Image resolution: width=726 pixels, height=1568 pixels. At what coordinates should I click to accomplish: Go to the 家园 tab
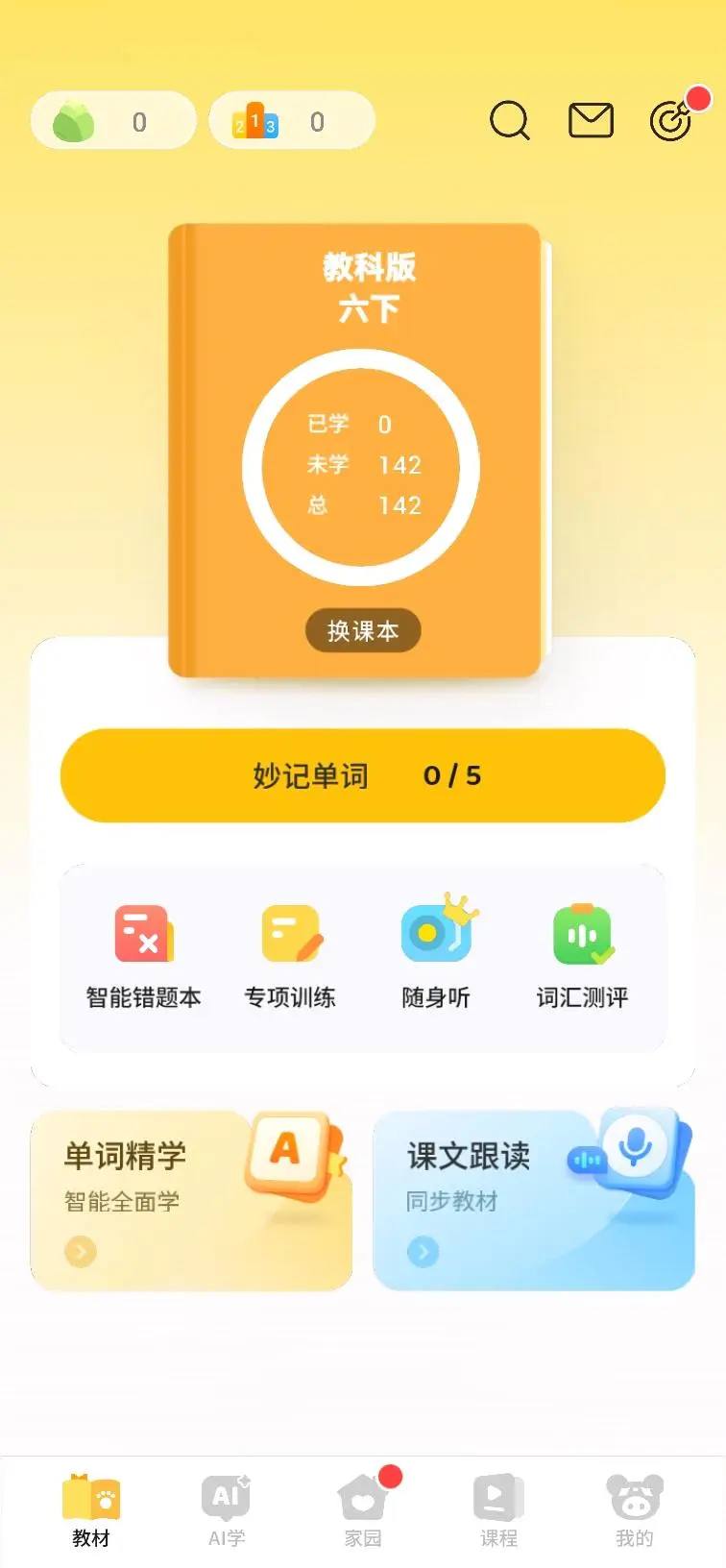pyautogui.click(x=363, y=1510)
